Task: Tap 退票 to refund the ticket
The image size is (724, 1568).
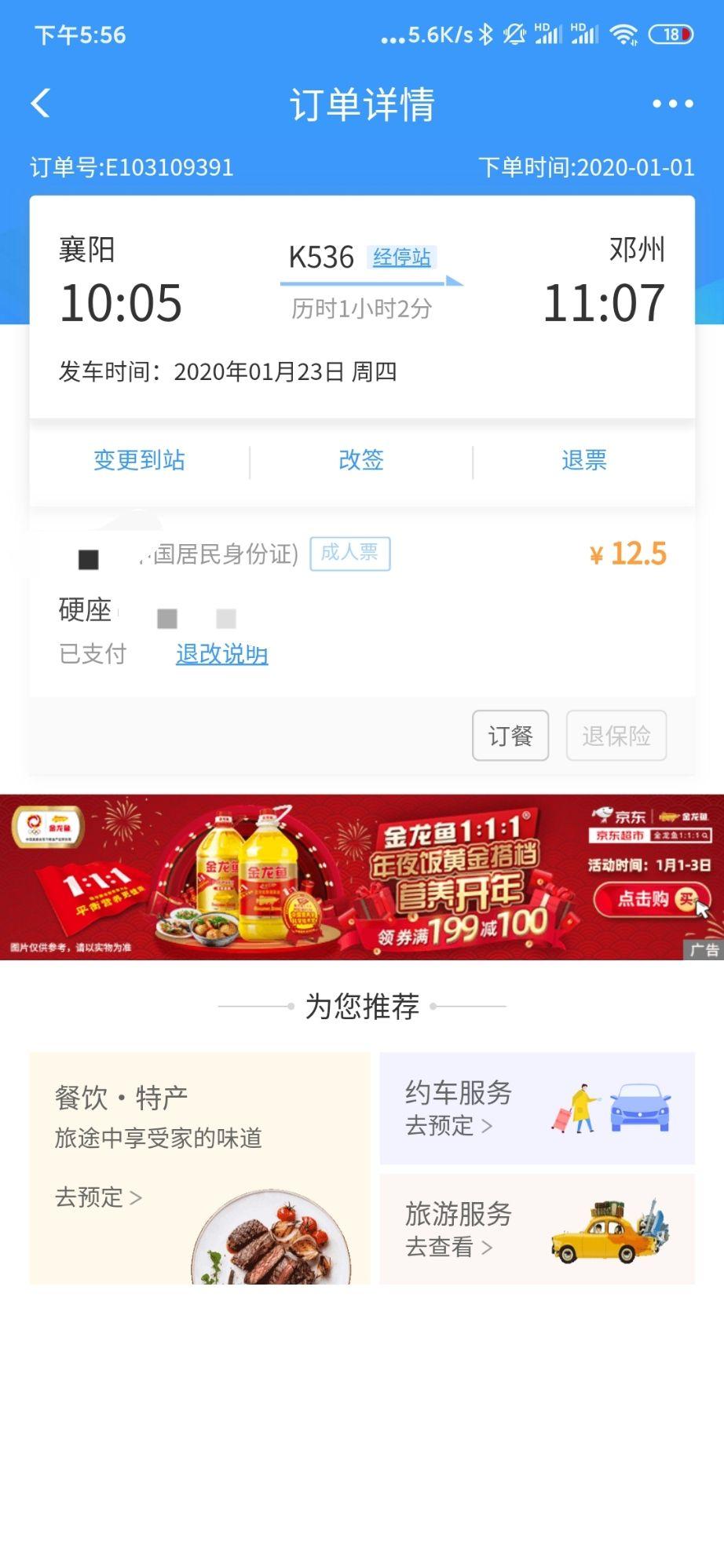Action: 583,460
